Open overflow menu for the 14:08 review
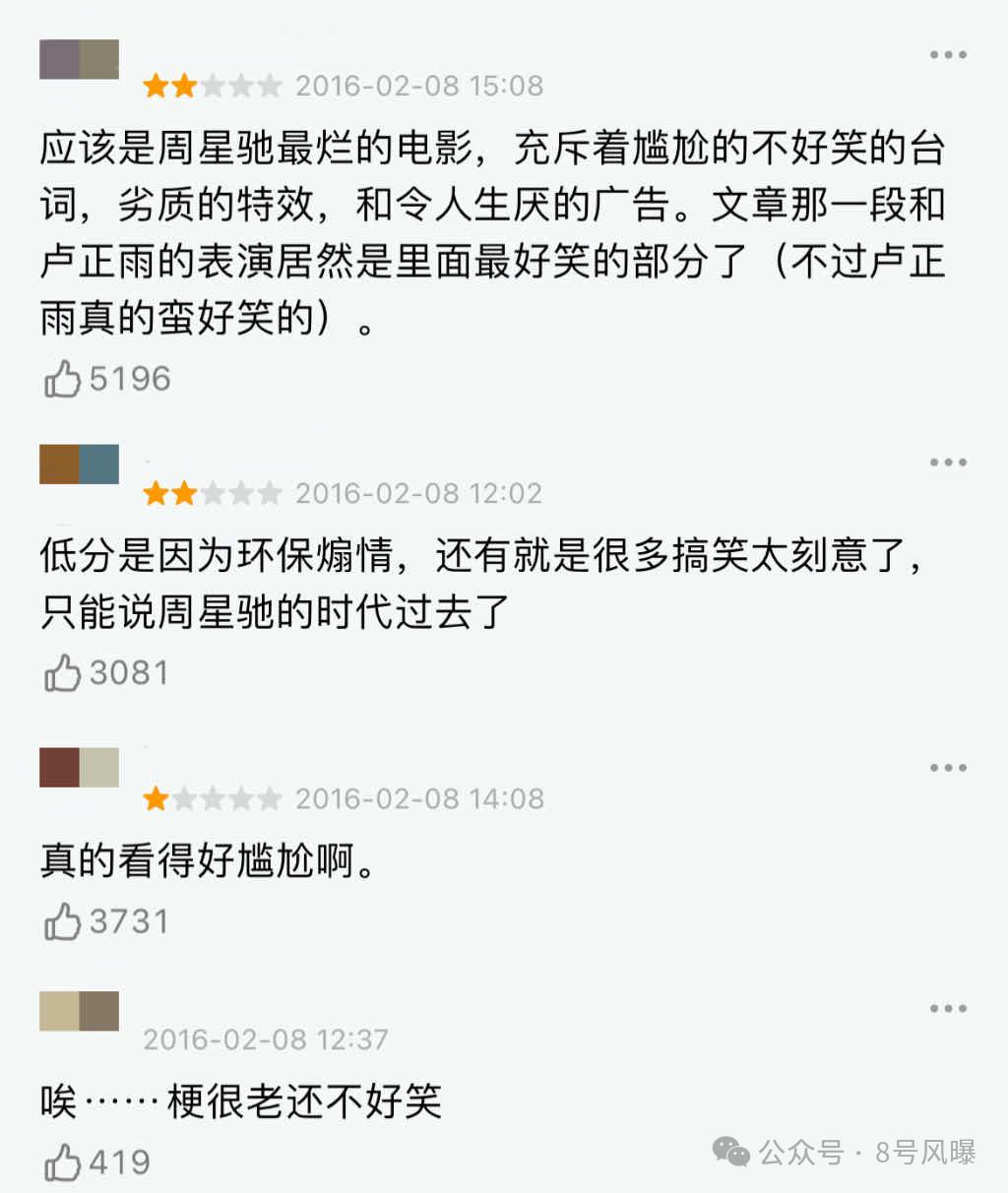 pyautogui.click(x=947, y=768)
